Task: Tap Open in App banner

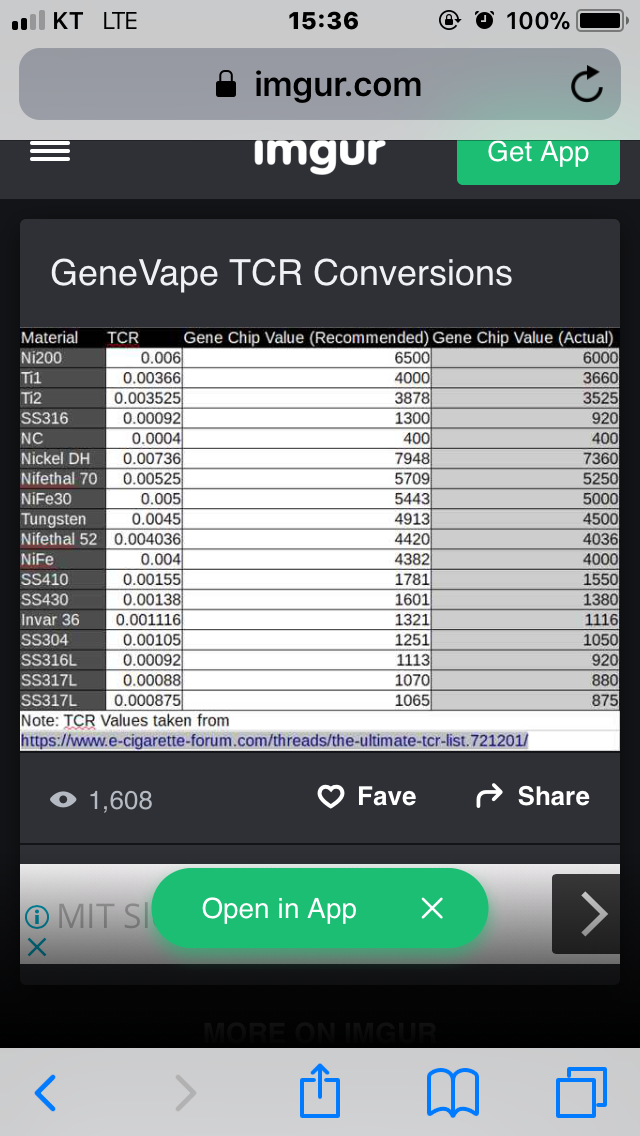Action: (280, 908)
